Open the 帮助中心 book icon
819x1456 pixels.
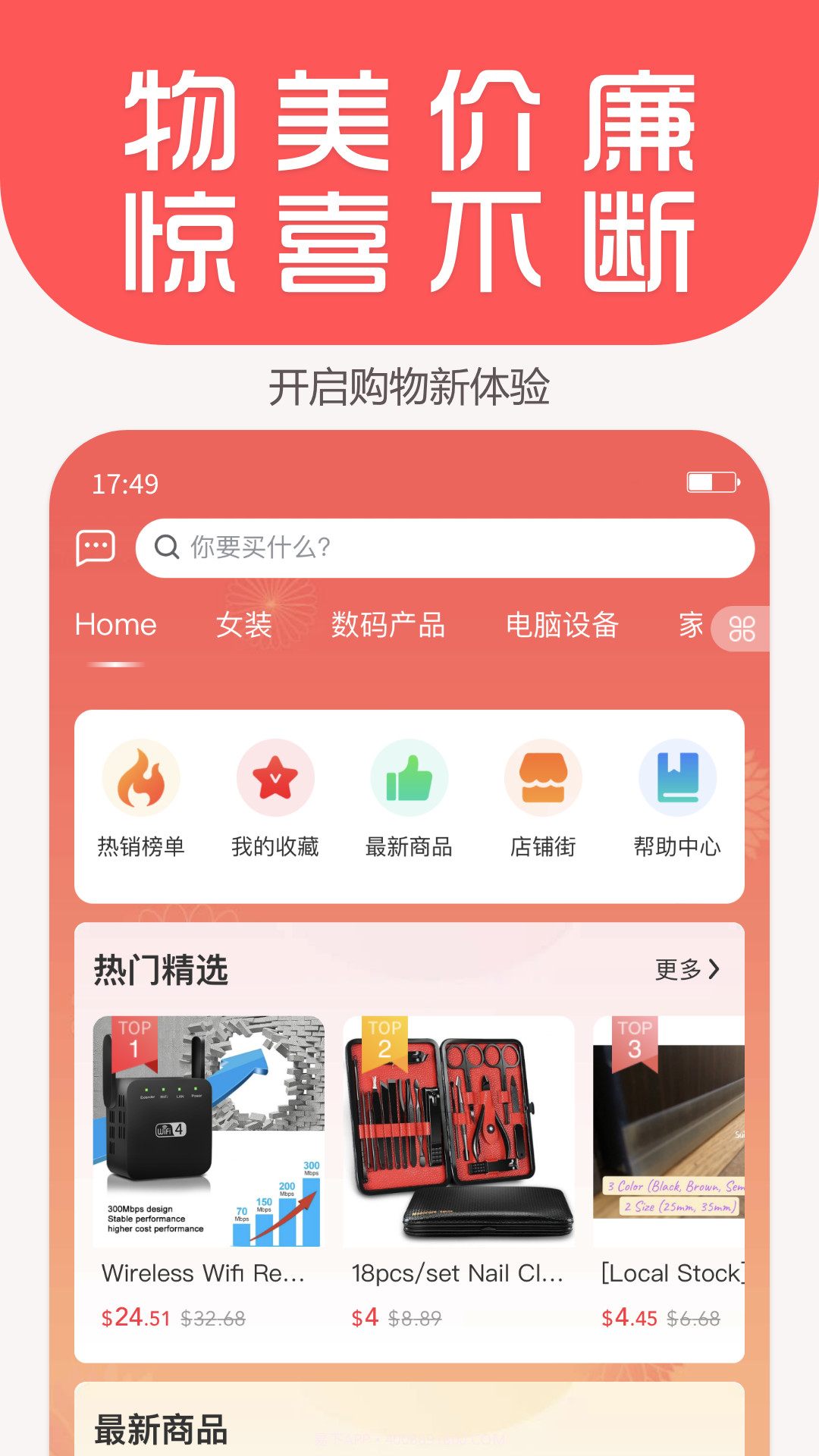pyautogui.click(x=677, y=778)
